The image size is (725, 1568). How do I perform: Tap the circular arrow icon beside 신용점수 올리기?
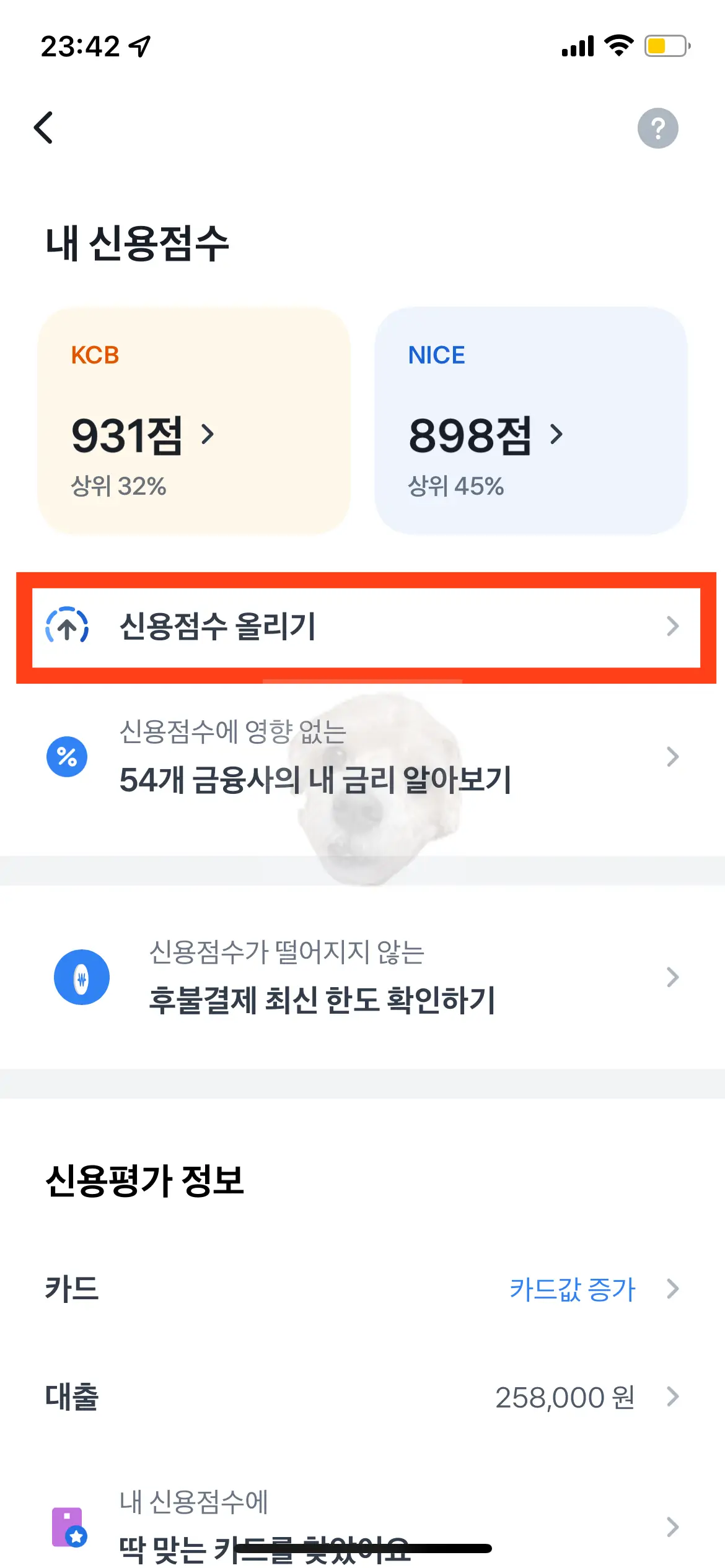click(67, 627)
